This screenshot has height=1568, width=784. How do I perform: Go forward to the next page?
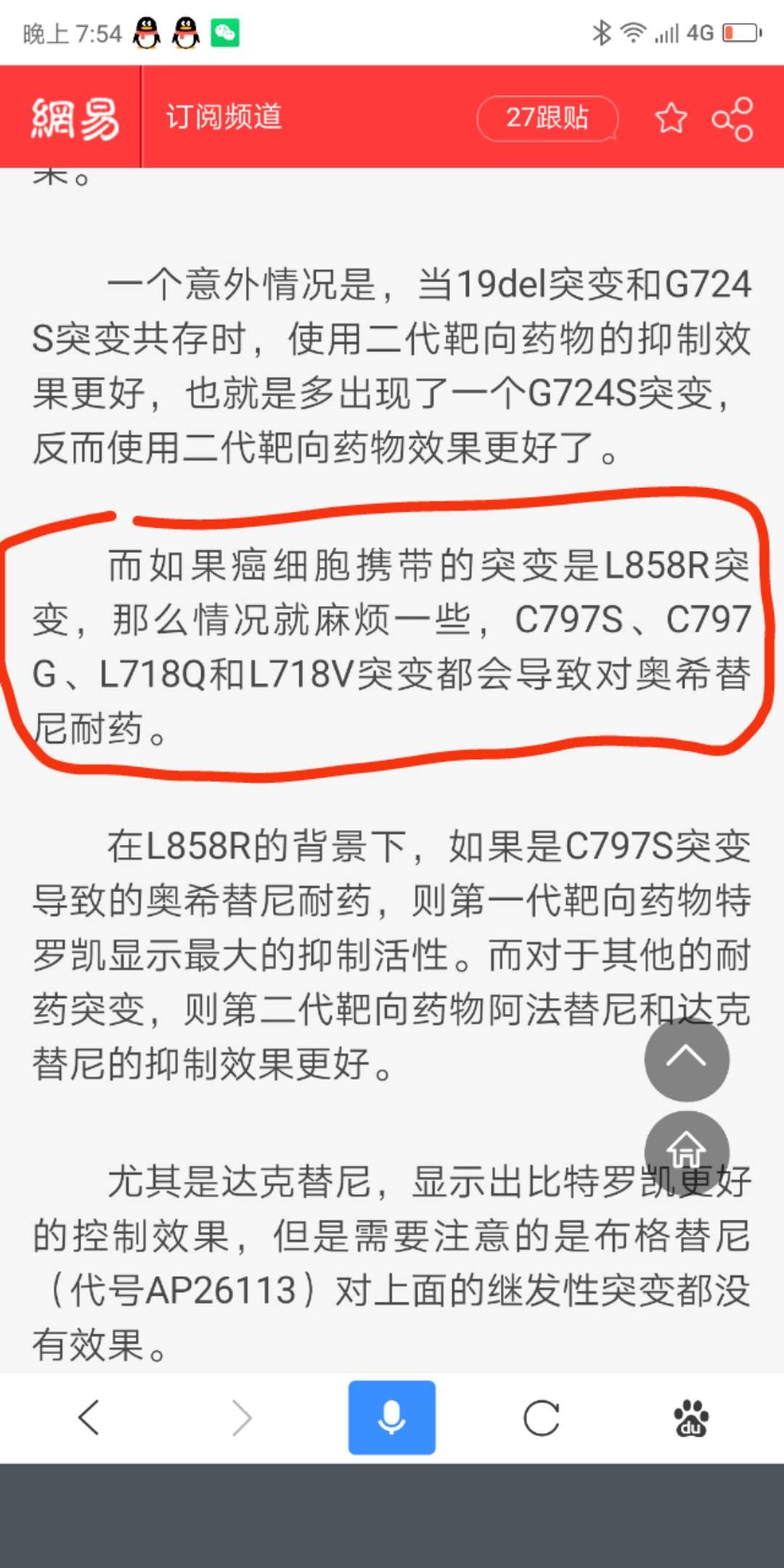(241, 1417)
